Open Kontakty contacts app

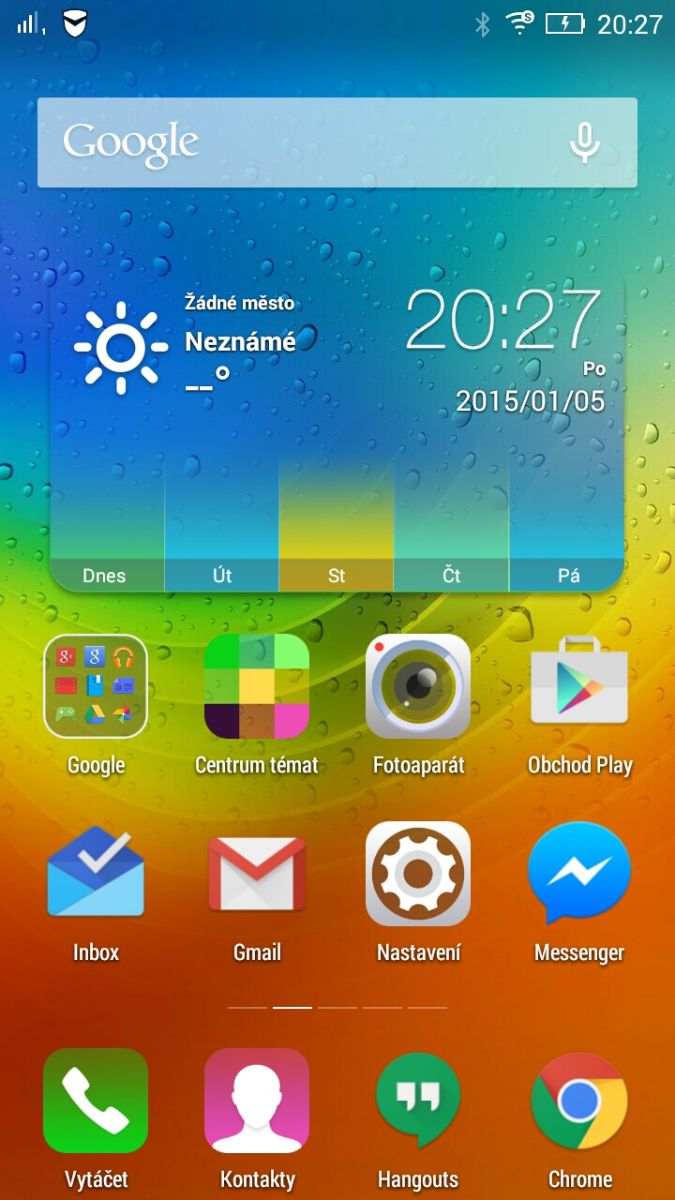256,1100
